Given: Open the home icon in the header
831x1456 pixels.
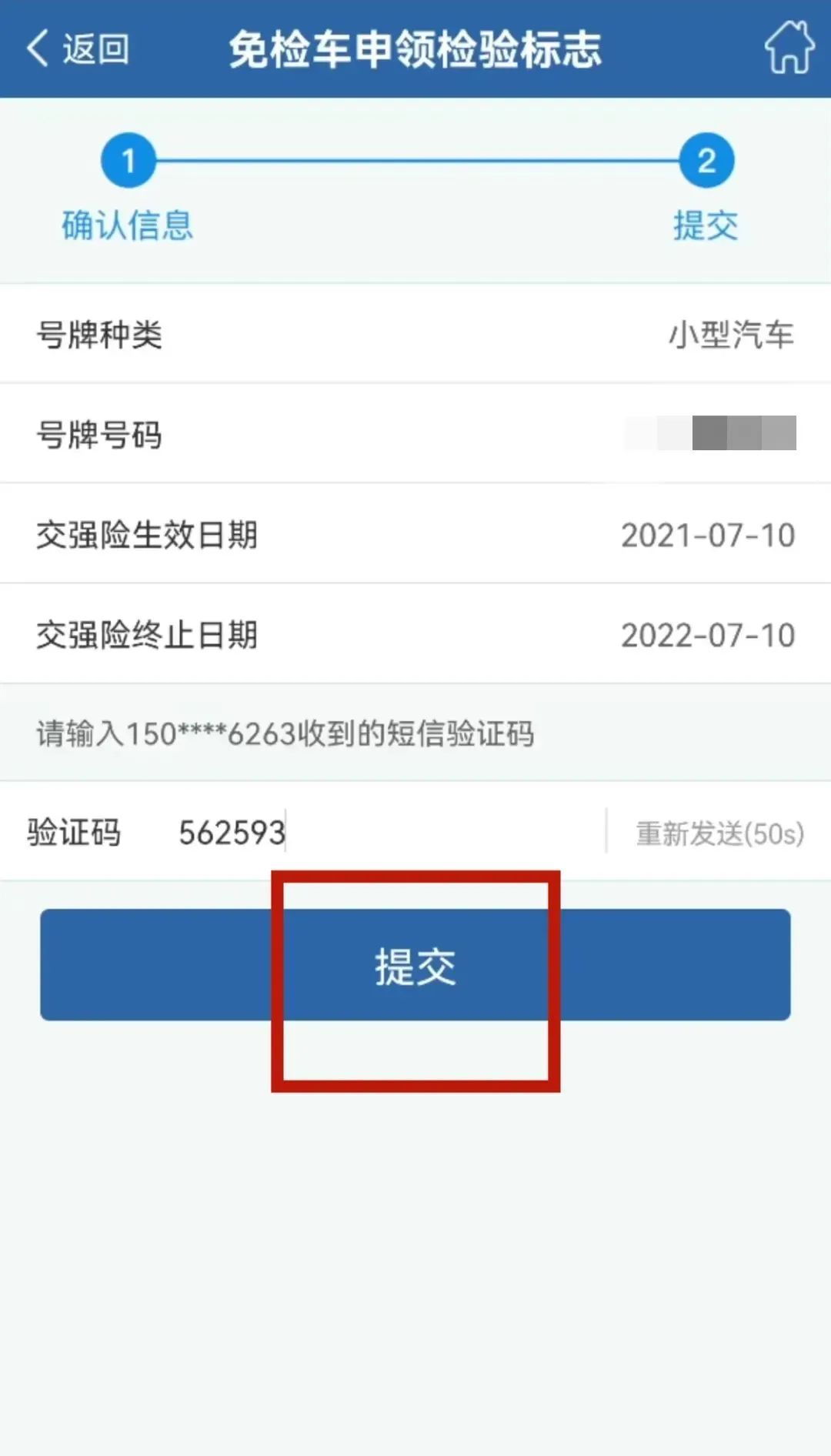Looking at the screenshot, I should tap(789, 48).
